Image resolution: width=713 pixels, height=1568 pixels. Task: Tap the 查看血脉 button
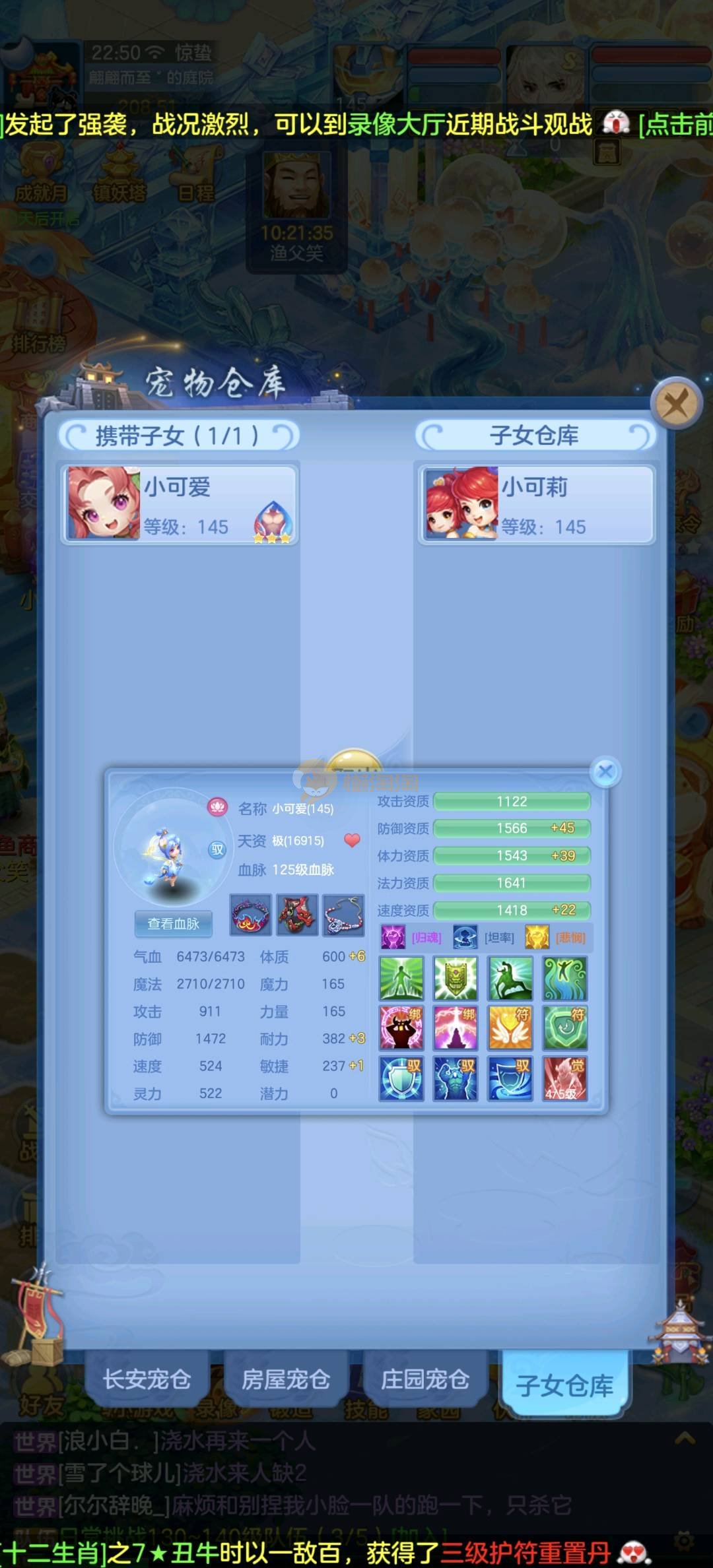(x=173, y=923)
